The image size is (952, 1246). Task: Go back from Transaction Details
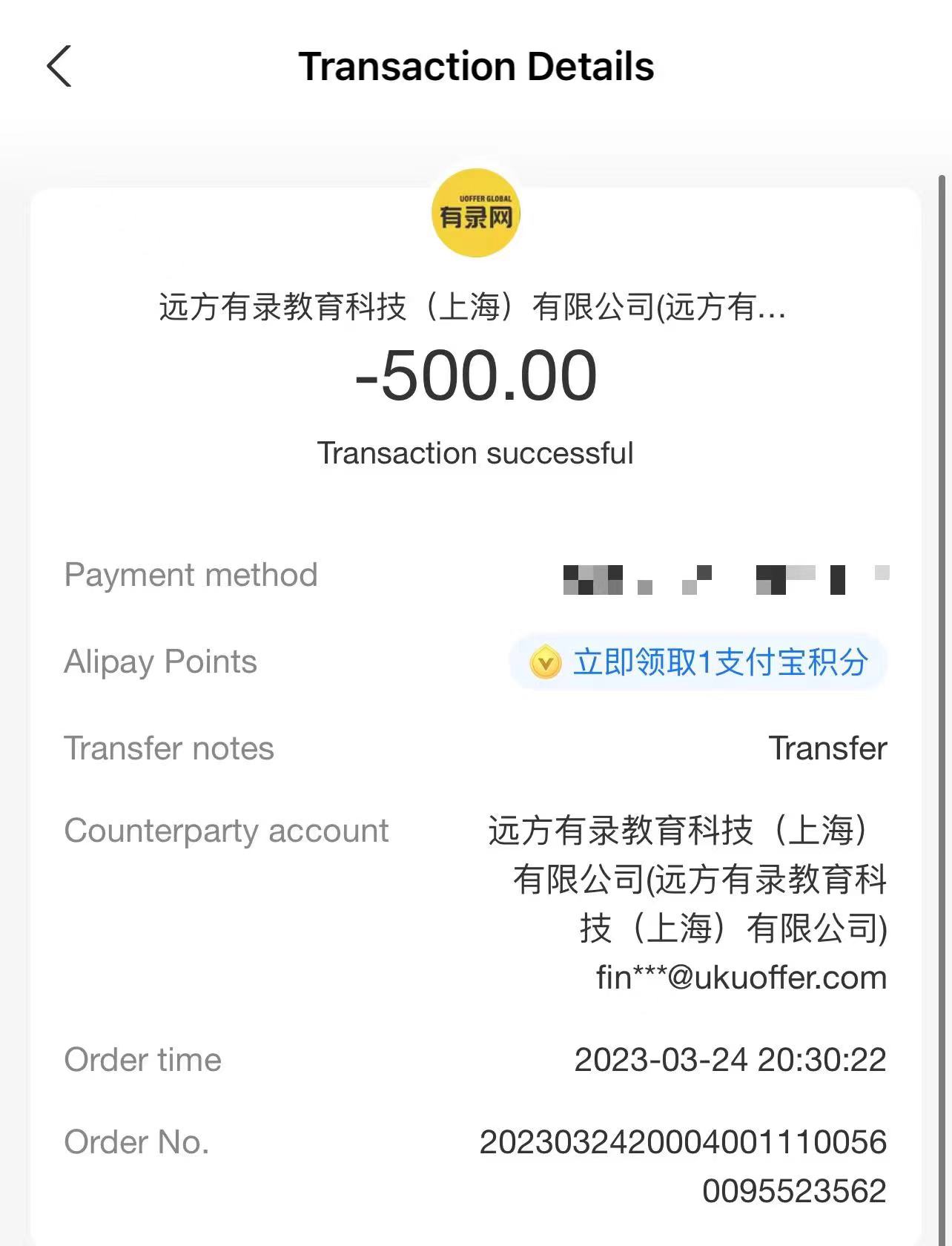[x=59, y=67]
